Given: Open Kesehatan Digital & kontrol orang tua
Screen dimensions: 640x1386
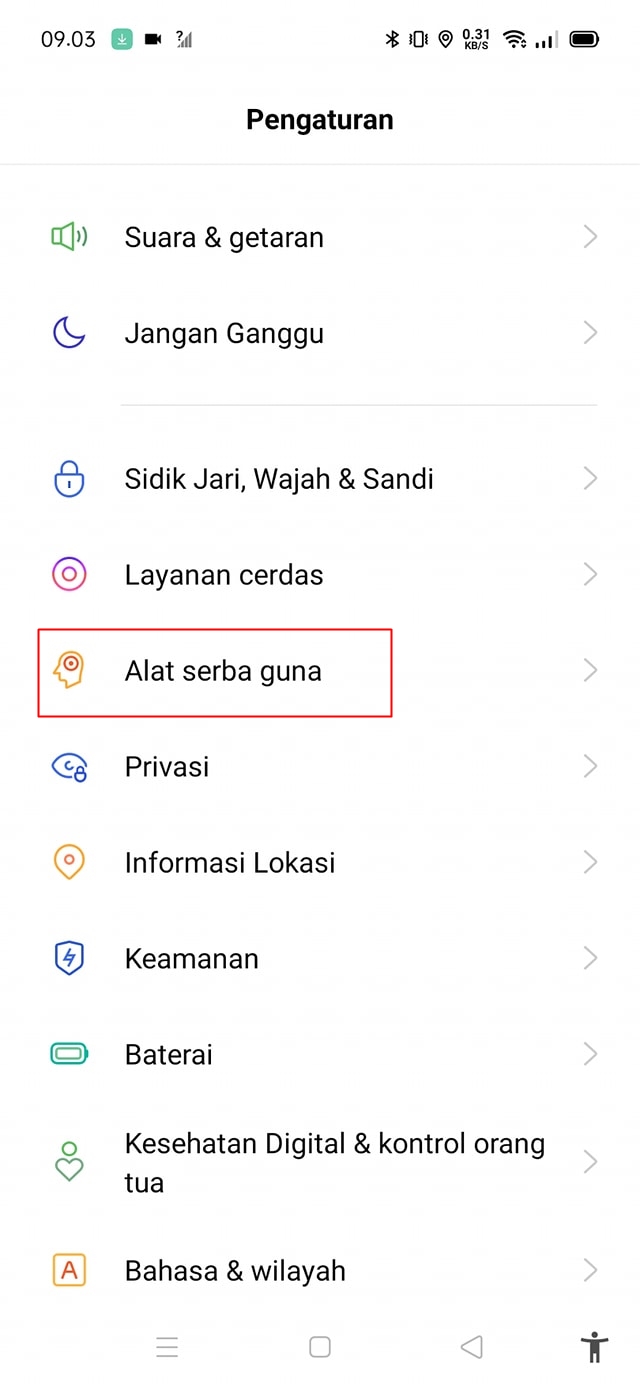Looking at the screenshot, I should coord(334,1162).
